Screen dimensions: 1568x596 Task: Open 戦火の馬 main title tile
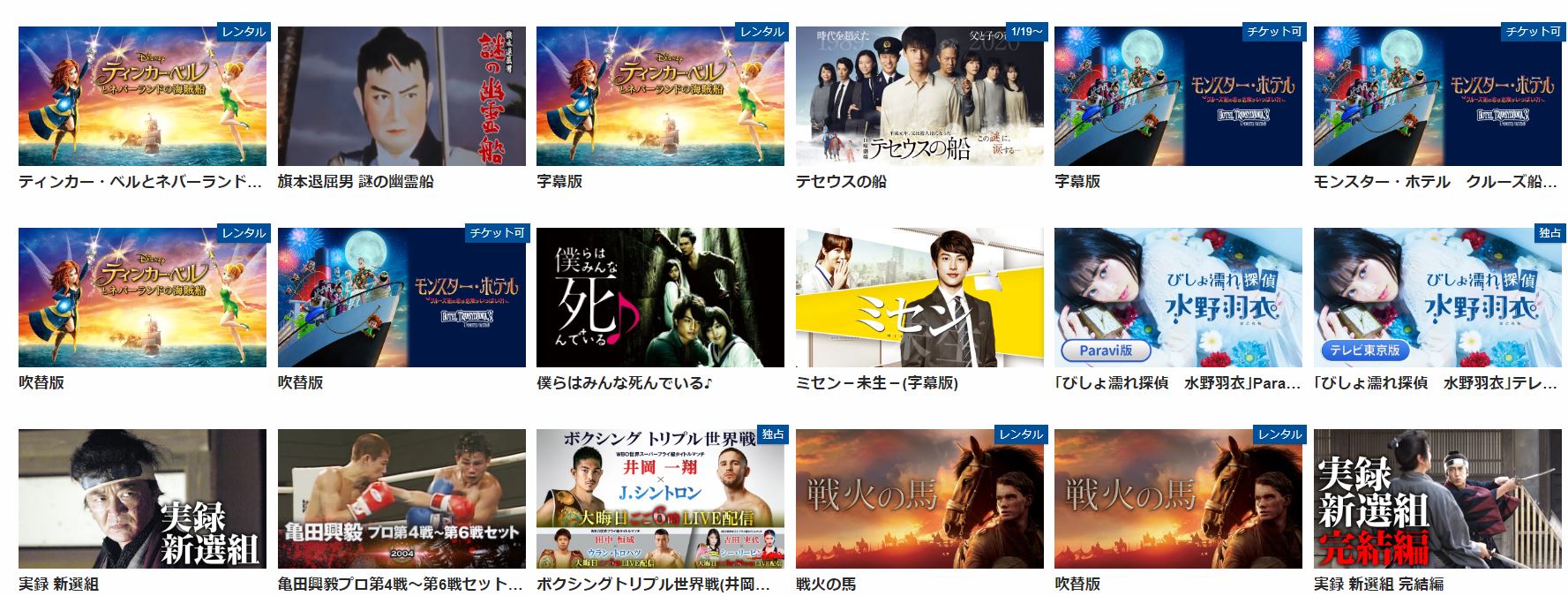click(x=919, y=499)
